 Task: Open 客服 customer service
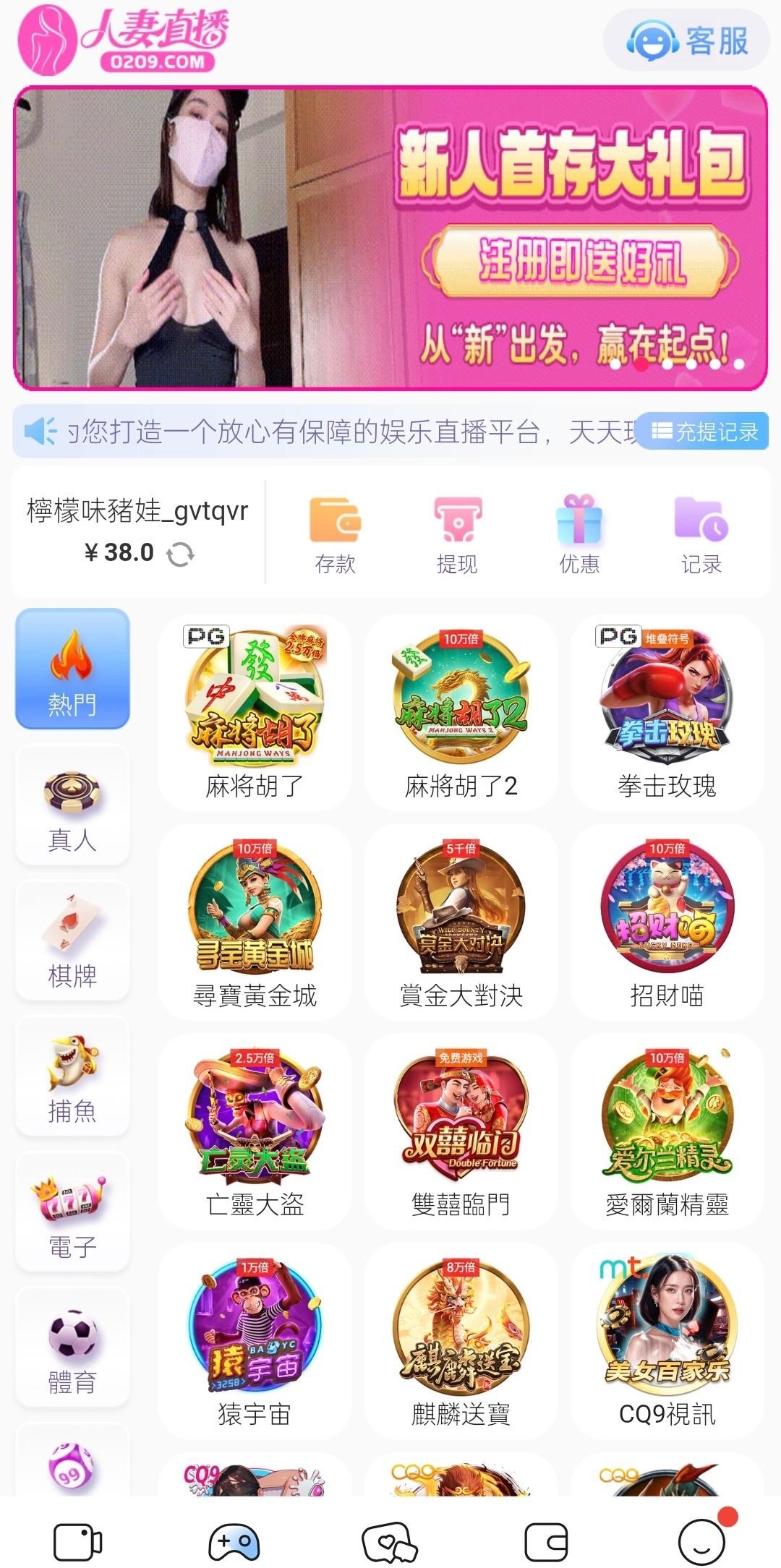(686, 40)
